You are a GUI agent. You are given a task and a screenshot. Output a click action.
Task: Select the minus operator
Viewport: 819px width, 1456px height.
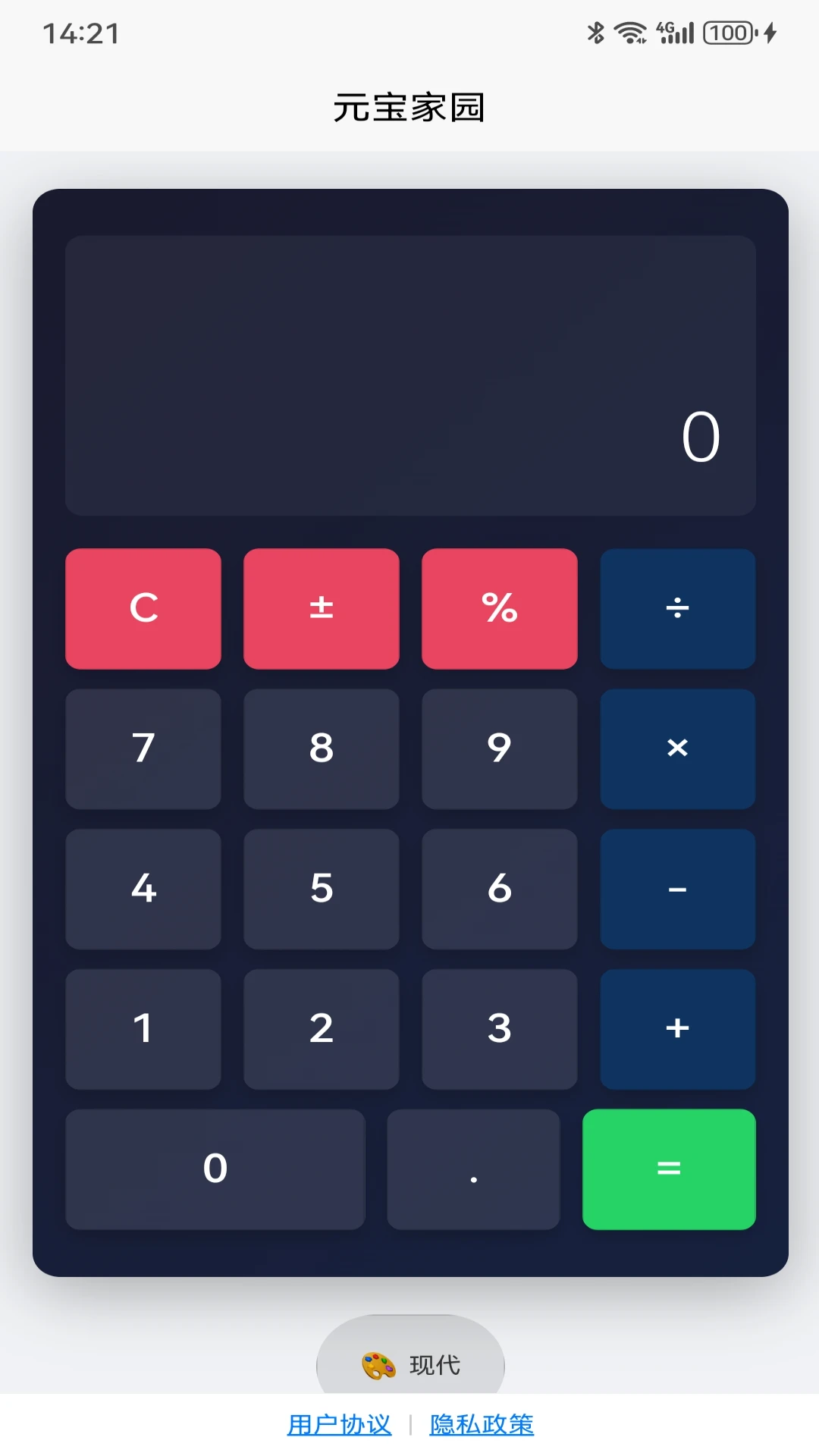(x=677, y=889)
